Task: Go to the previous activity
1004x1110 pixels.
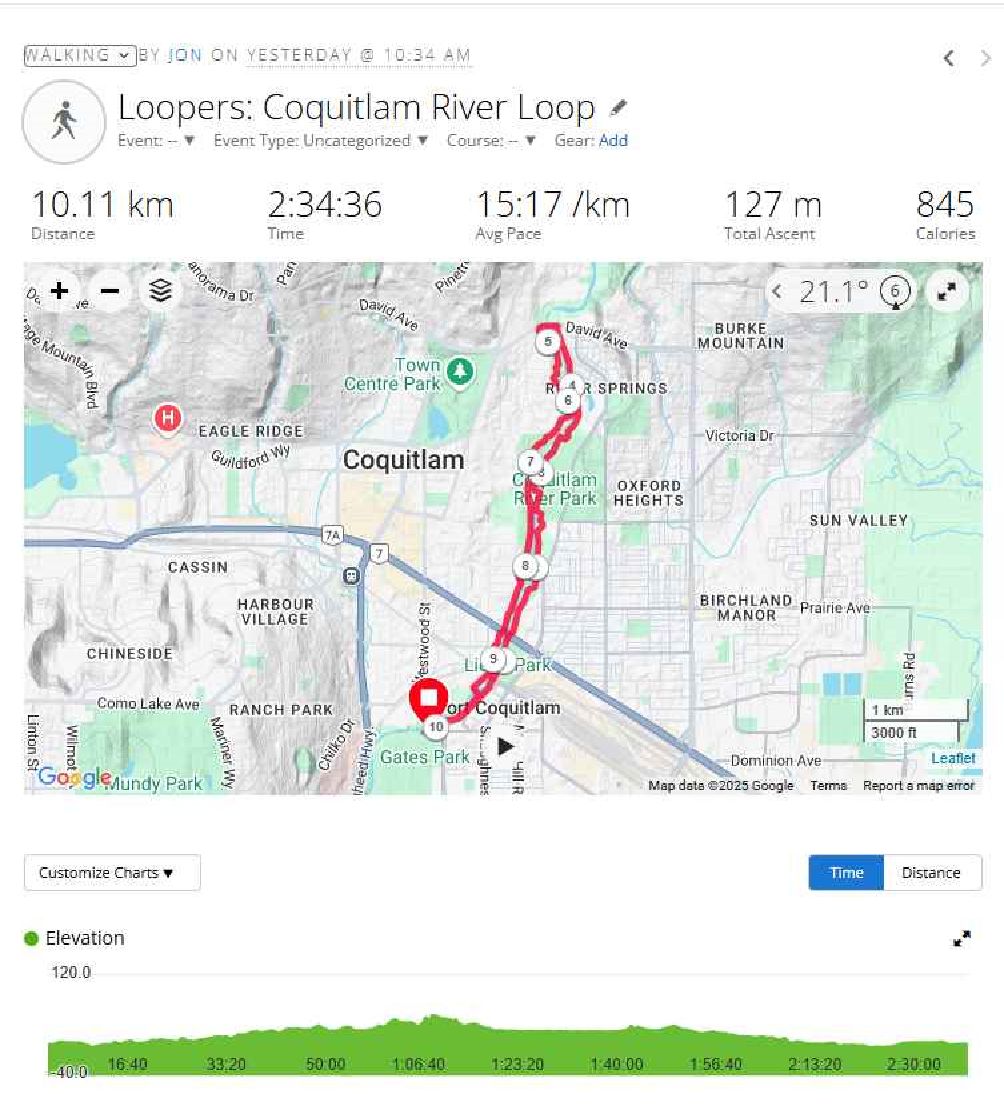Action: (x=948, y=59)
